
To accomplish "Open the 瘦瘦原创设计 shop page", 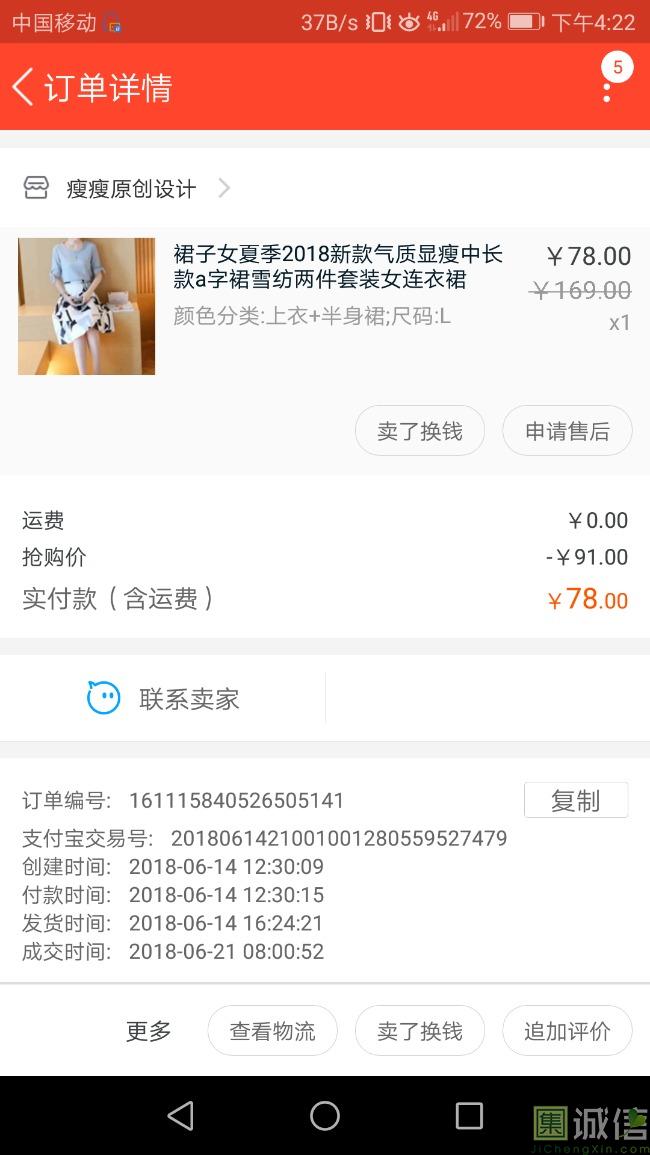I will [127, 189].
